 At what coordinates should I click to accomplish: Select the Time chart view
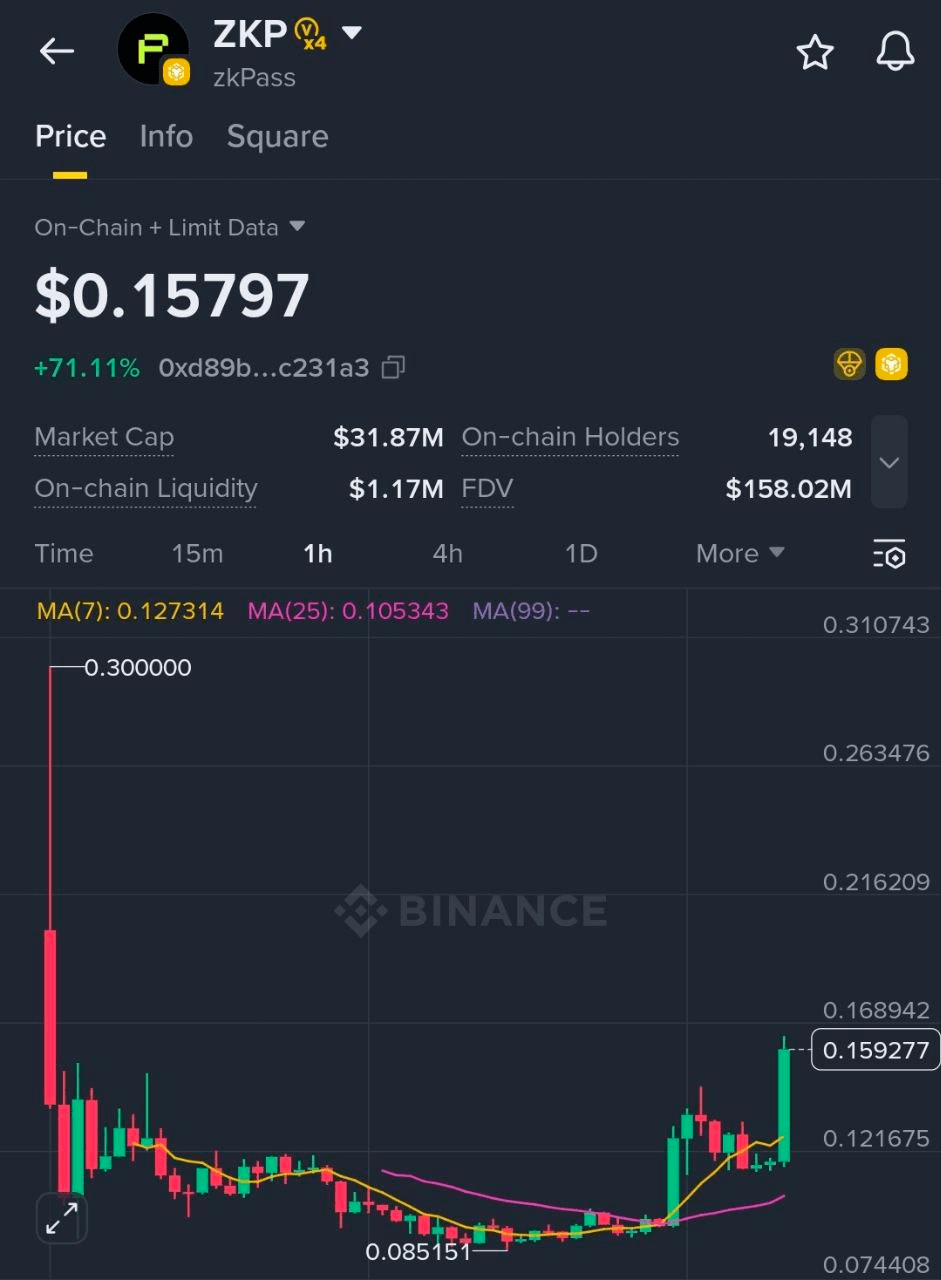tap(64, 553)
